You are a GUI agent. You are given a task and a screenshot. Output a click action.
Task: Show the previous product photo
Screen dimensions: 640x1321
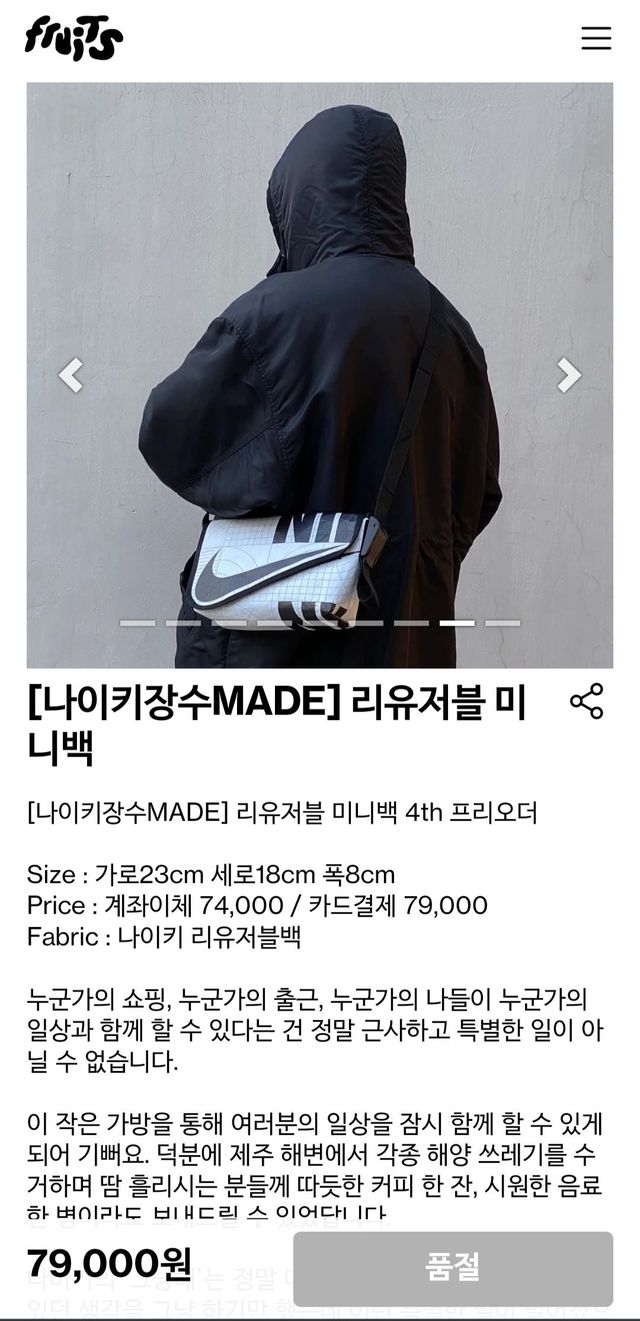pos(70,375)
